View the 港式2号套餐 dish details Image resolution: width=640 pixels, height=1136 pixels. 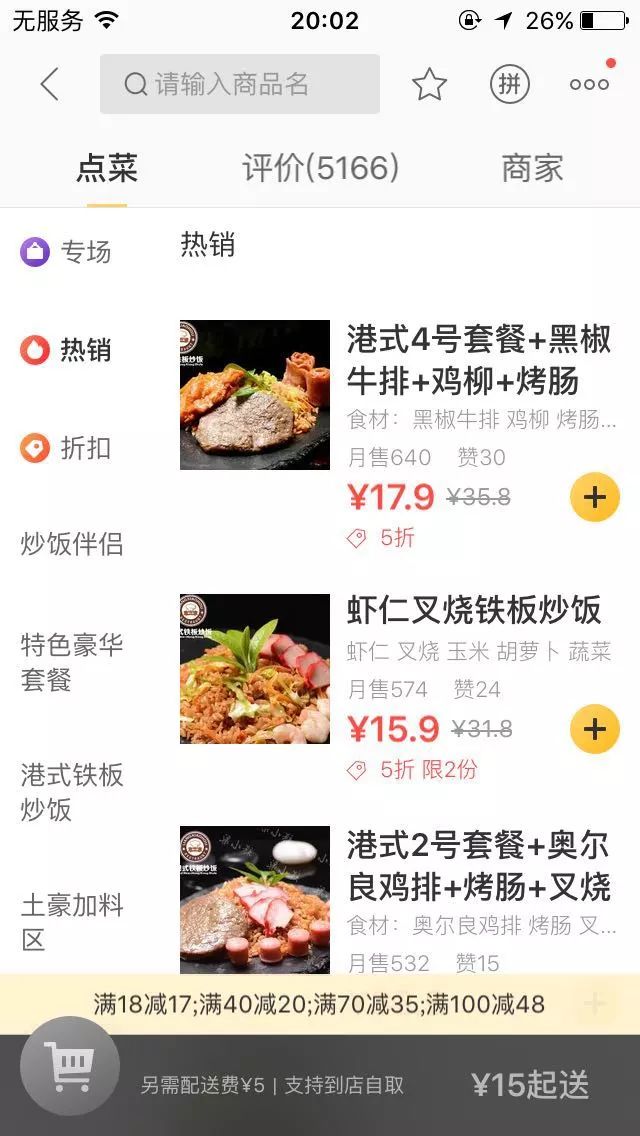478,866
